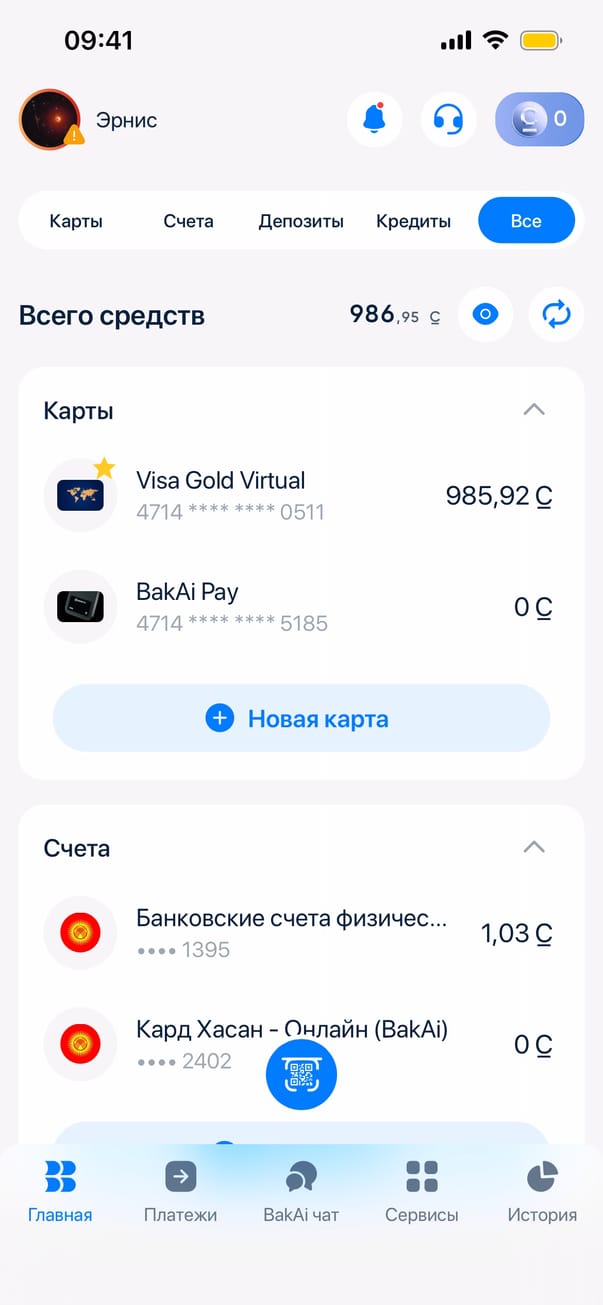This screenshot has width=603, height=1305.
Task: Select the Кредиты filter tab
Action: [x=413, y=221]
